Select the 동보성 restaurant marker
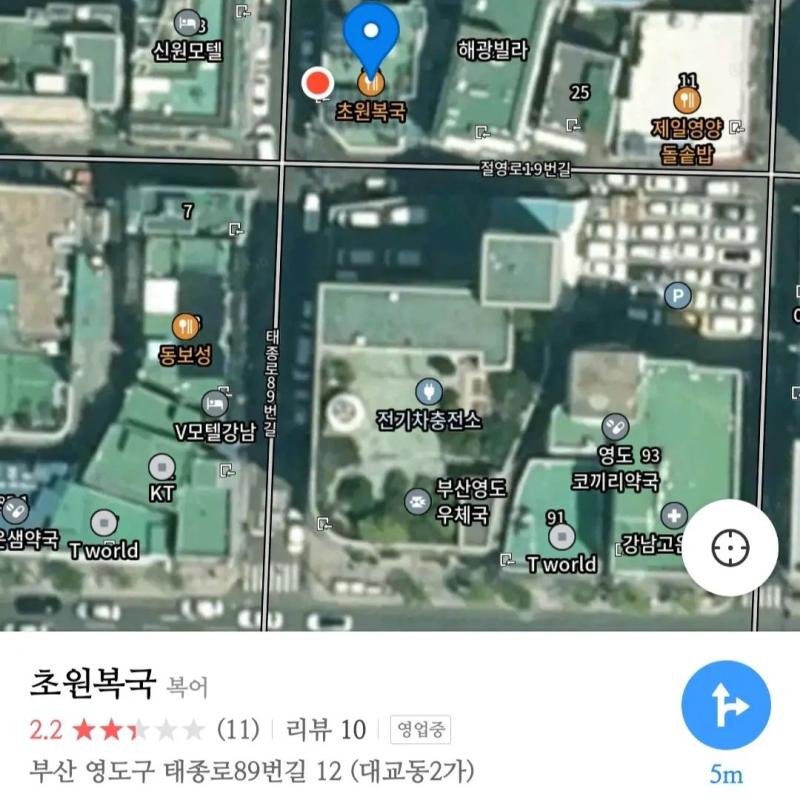The width and height of the screenshot is (800, 800). (185, 327)
